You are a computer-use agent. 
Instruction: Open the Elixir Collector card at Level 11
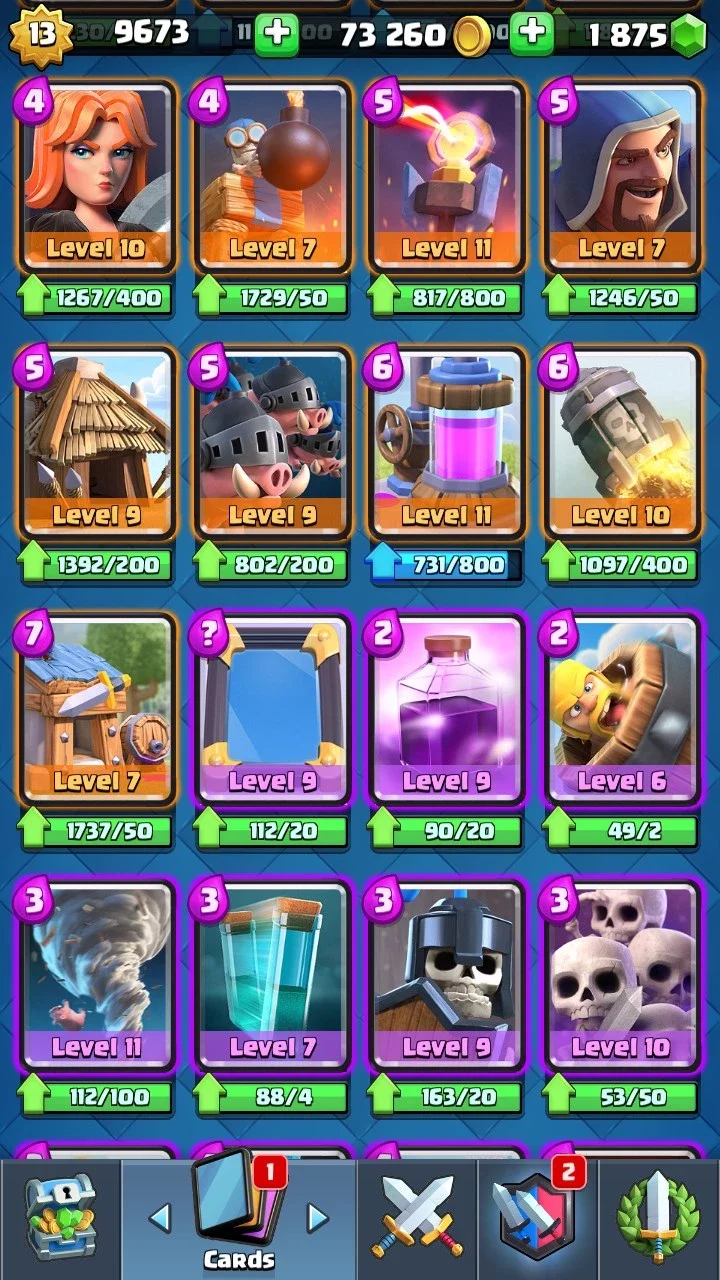click(x=447, y=444)
